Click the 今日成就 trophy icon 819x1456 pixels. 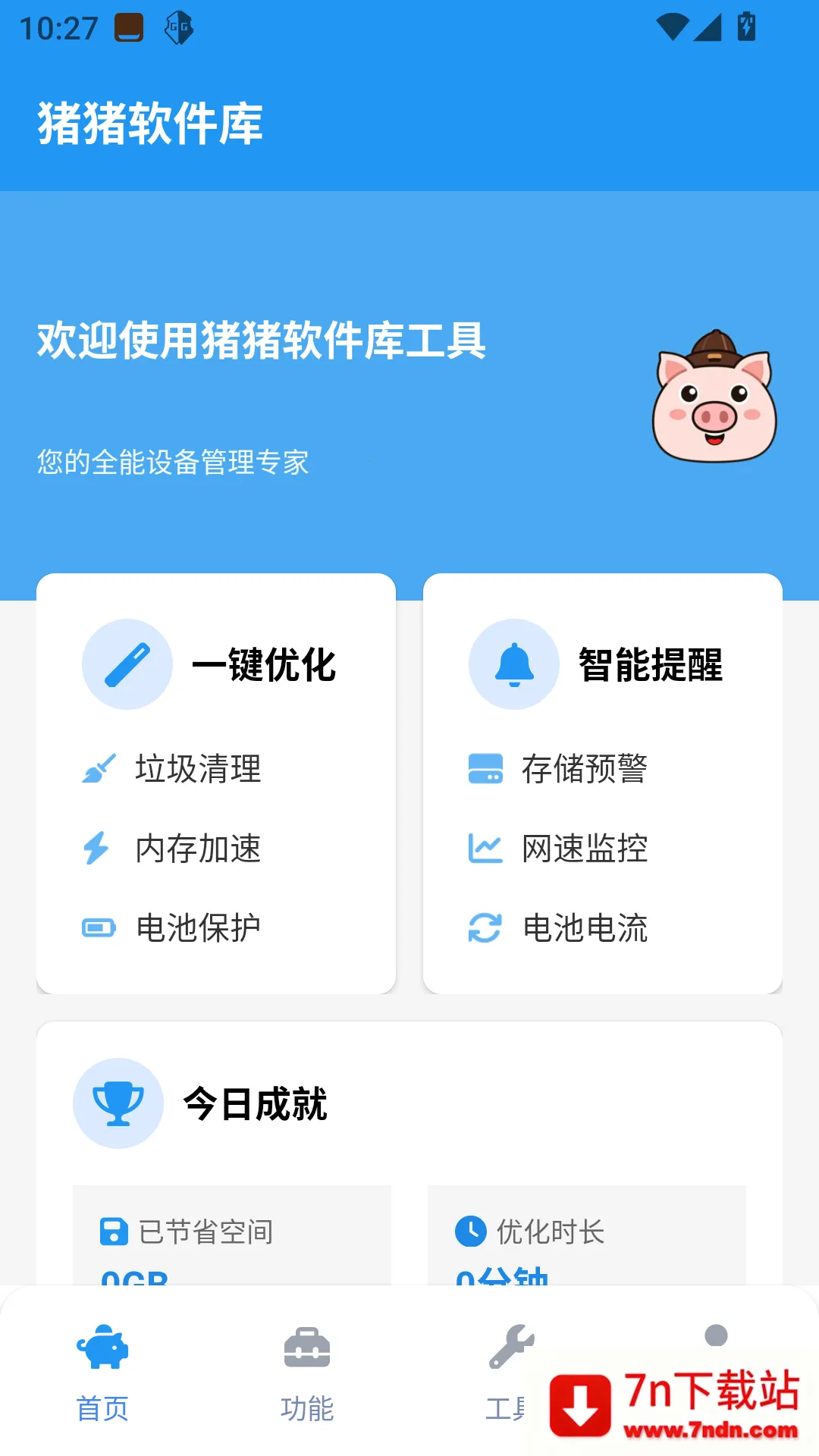tap(118, 1103)
